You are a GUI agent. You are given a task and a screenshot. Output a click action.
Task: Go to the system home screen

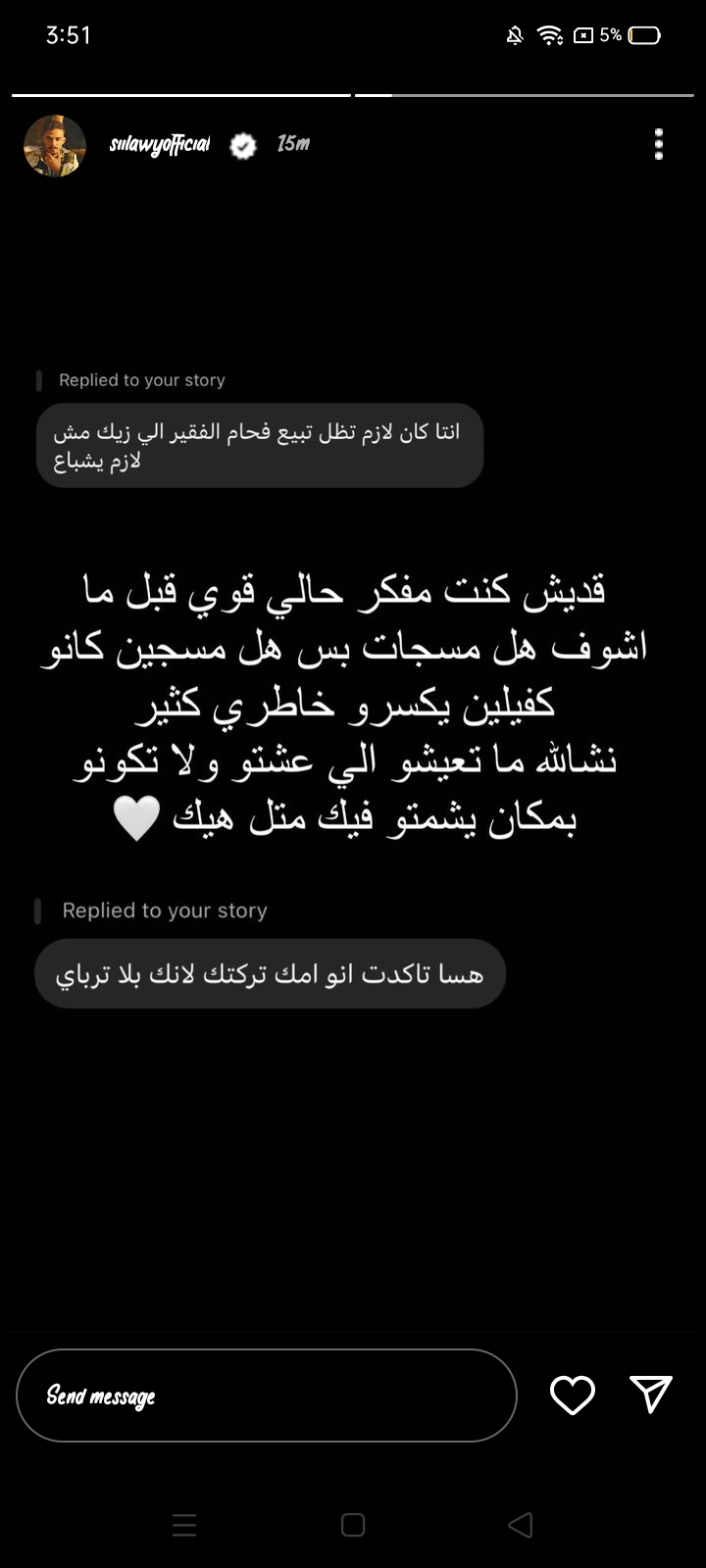(x=353, y=1525)
